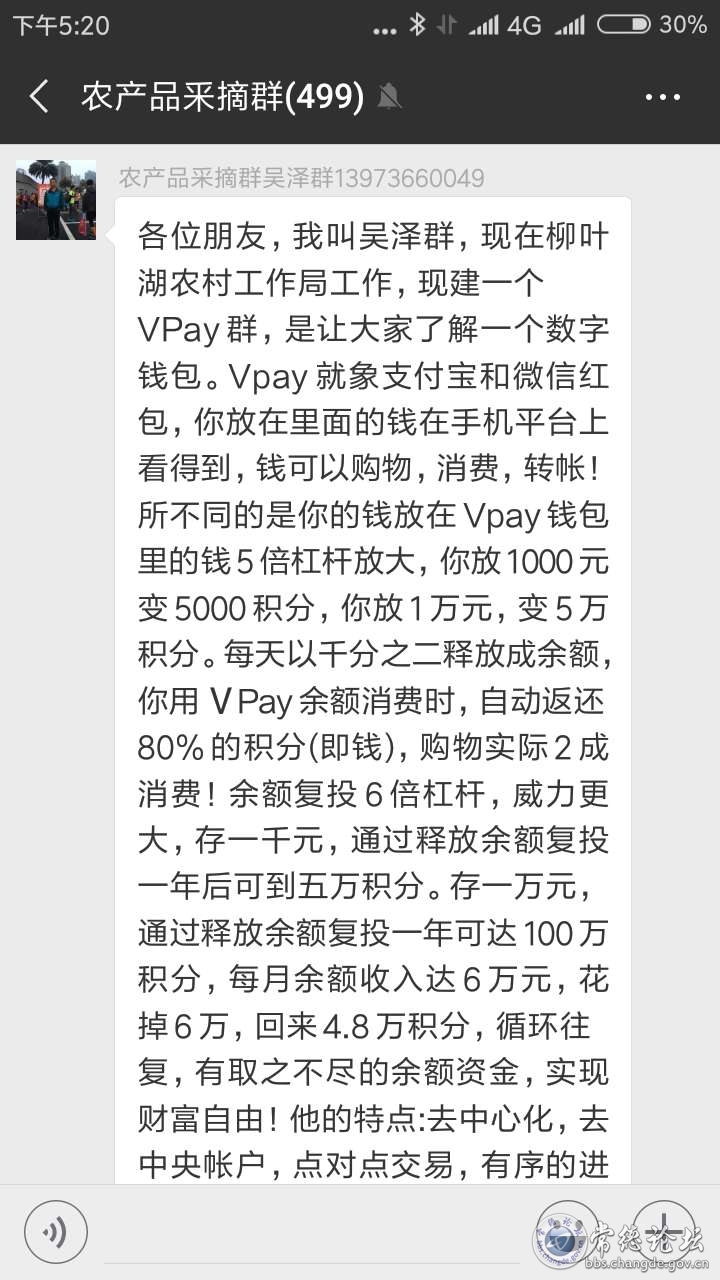Switch to voice message input
The width and height of the screenshot is (720, 1280).
(55, 1230)
